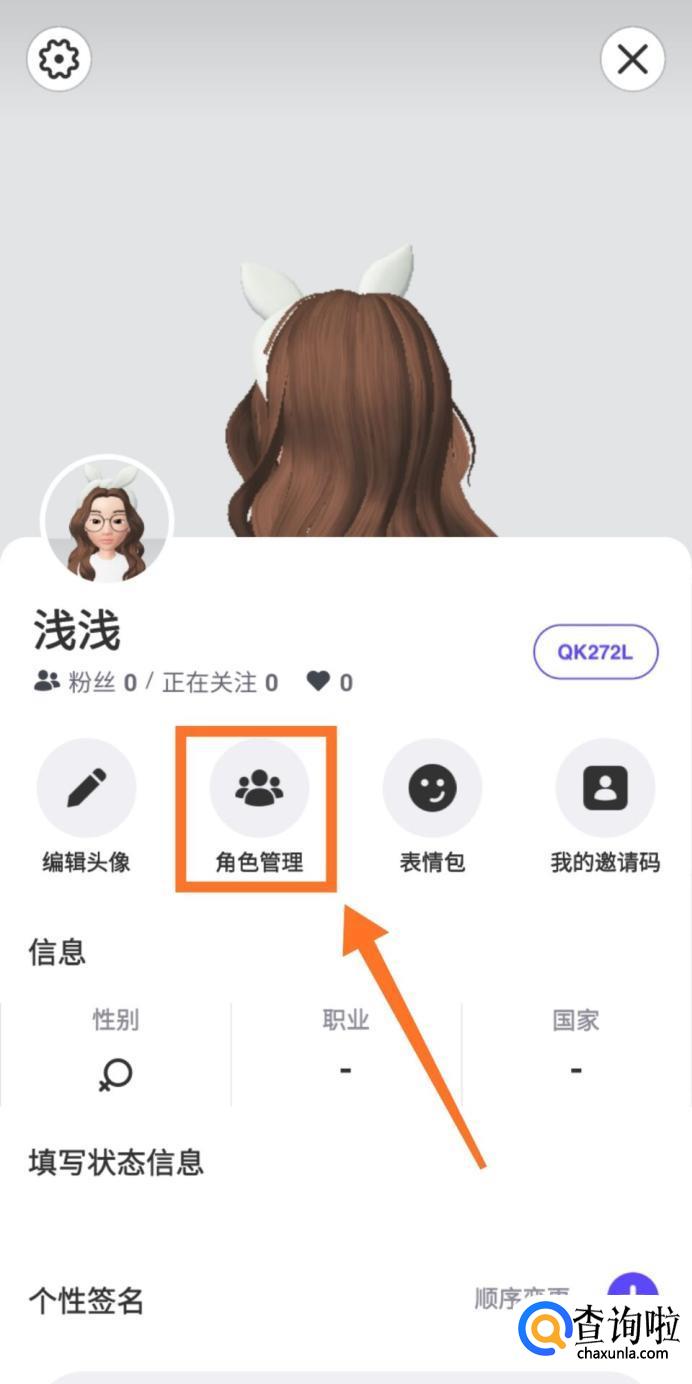This screenshot has height=1384, width=692.
Task: Tap the round profile avatar picture
Action: (x=106, y=523)
